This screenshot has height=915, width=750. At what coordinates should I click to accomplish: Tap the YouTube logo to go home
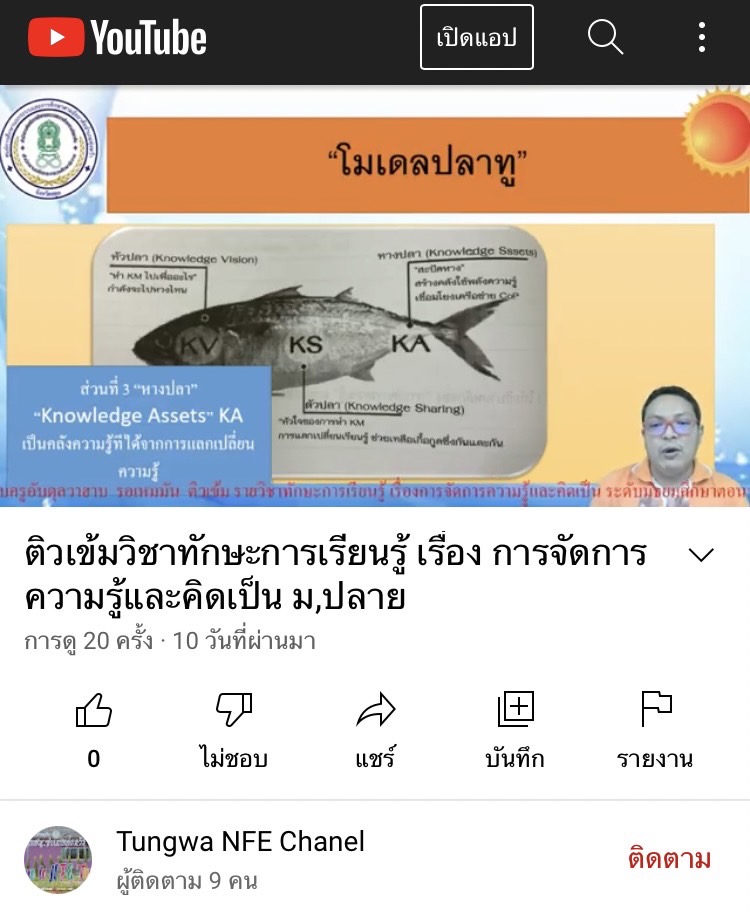117,38
